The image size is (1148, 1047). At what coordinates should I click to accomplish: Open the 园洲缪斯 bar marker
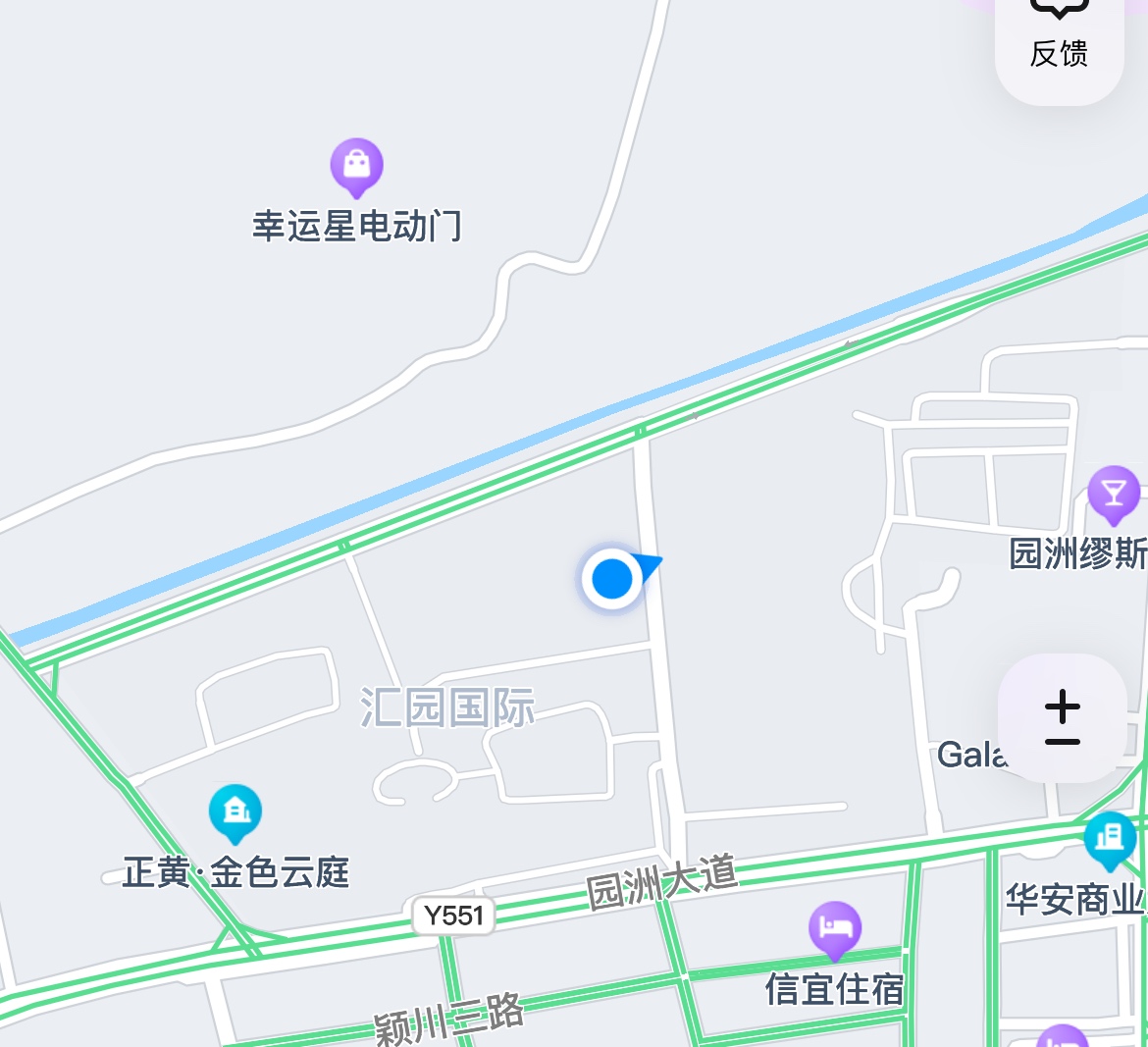point(1114,493)
